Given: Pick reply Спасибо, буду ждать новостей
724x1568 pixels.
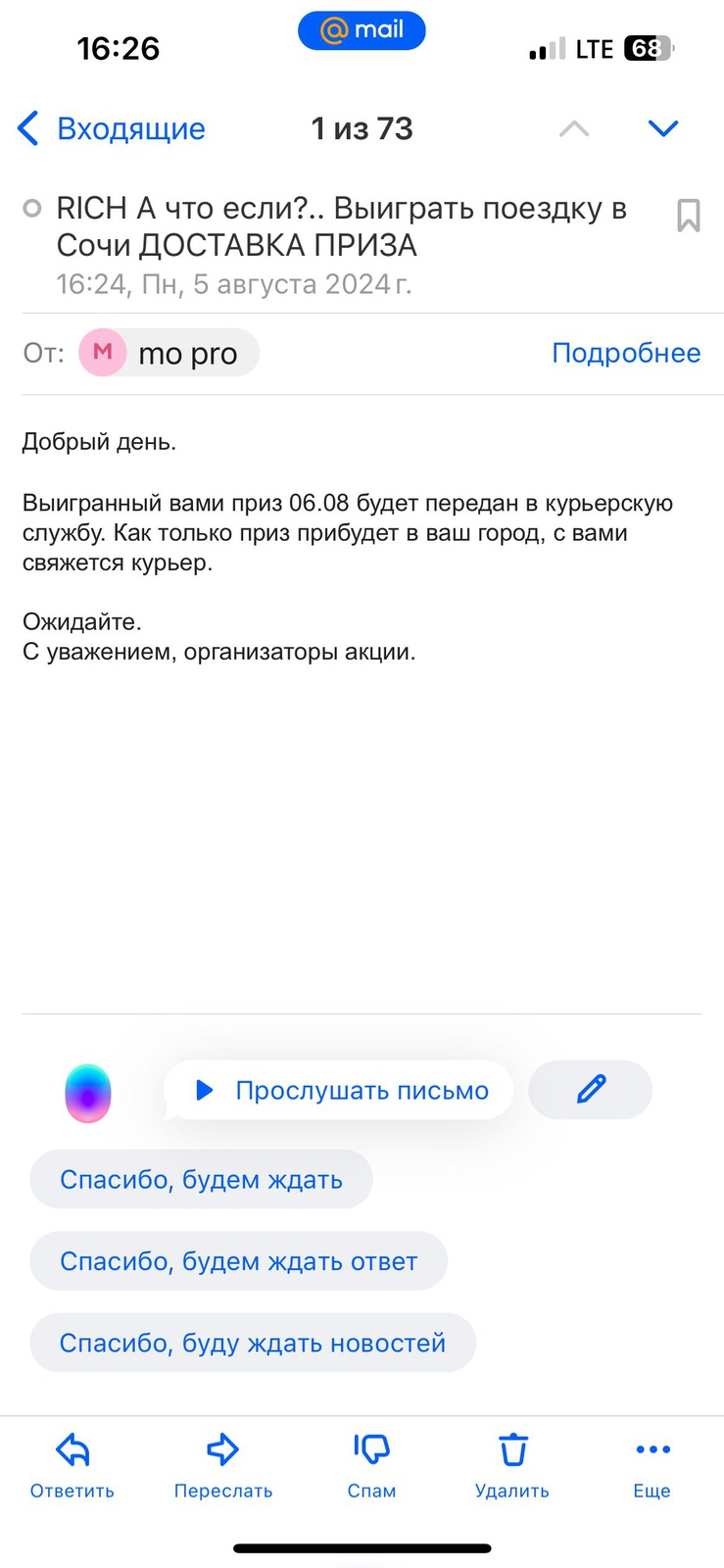Looking at the screenshot, I should point(252,1343).
